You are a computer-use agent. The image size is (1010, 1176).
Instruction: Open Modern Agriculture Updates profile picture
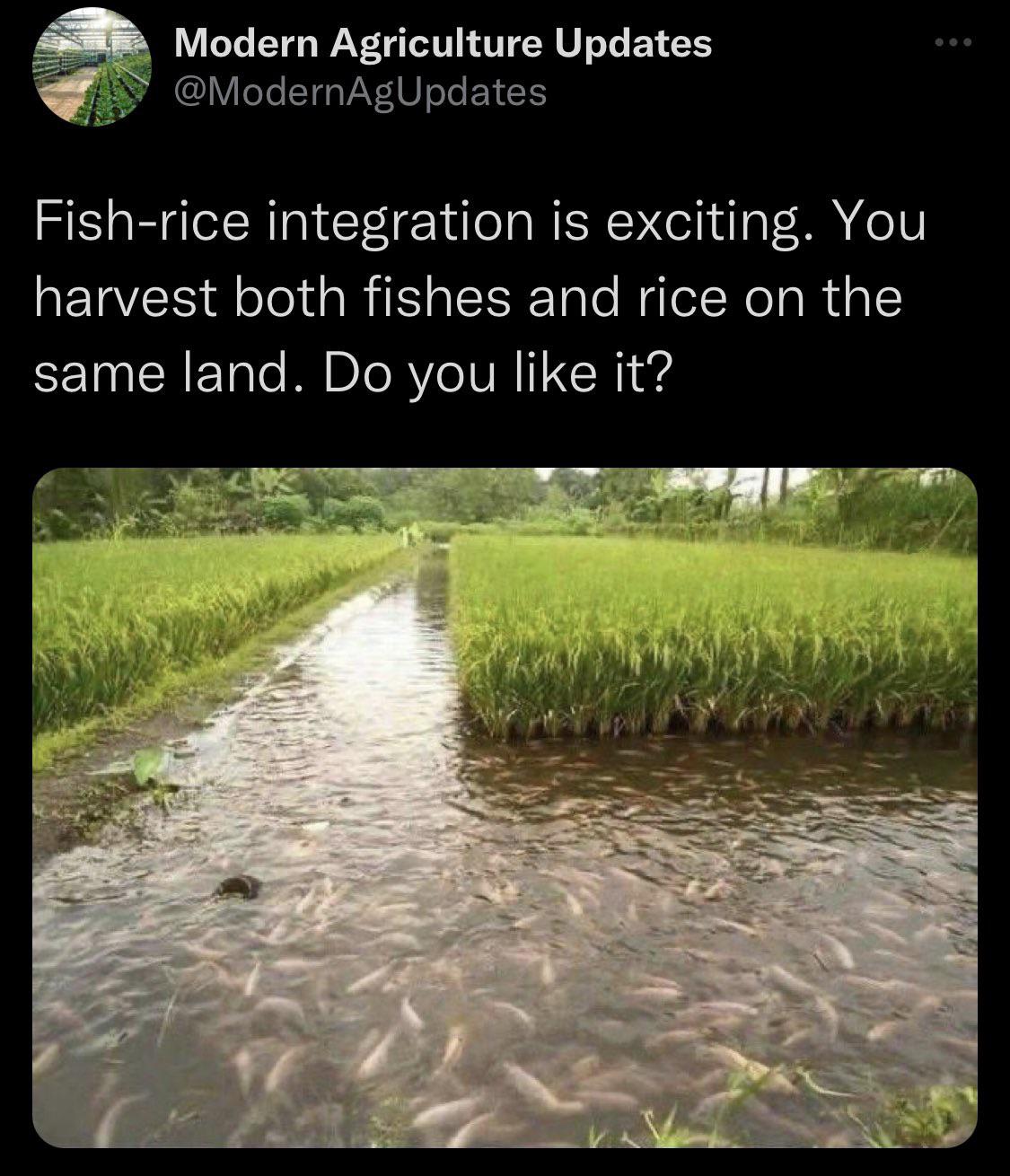(x=92, y=67)
